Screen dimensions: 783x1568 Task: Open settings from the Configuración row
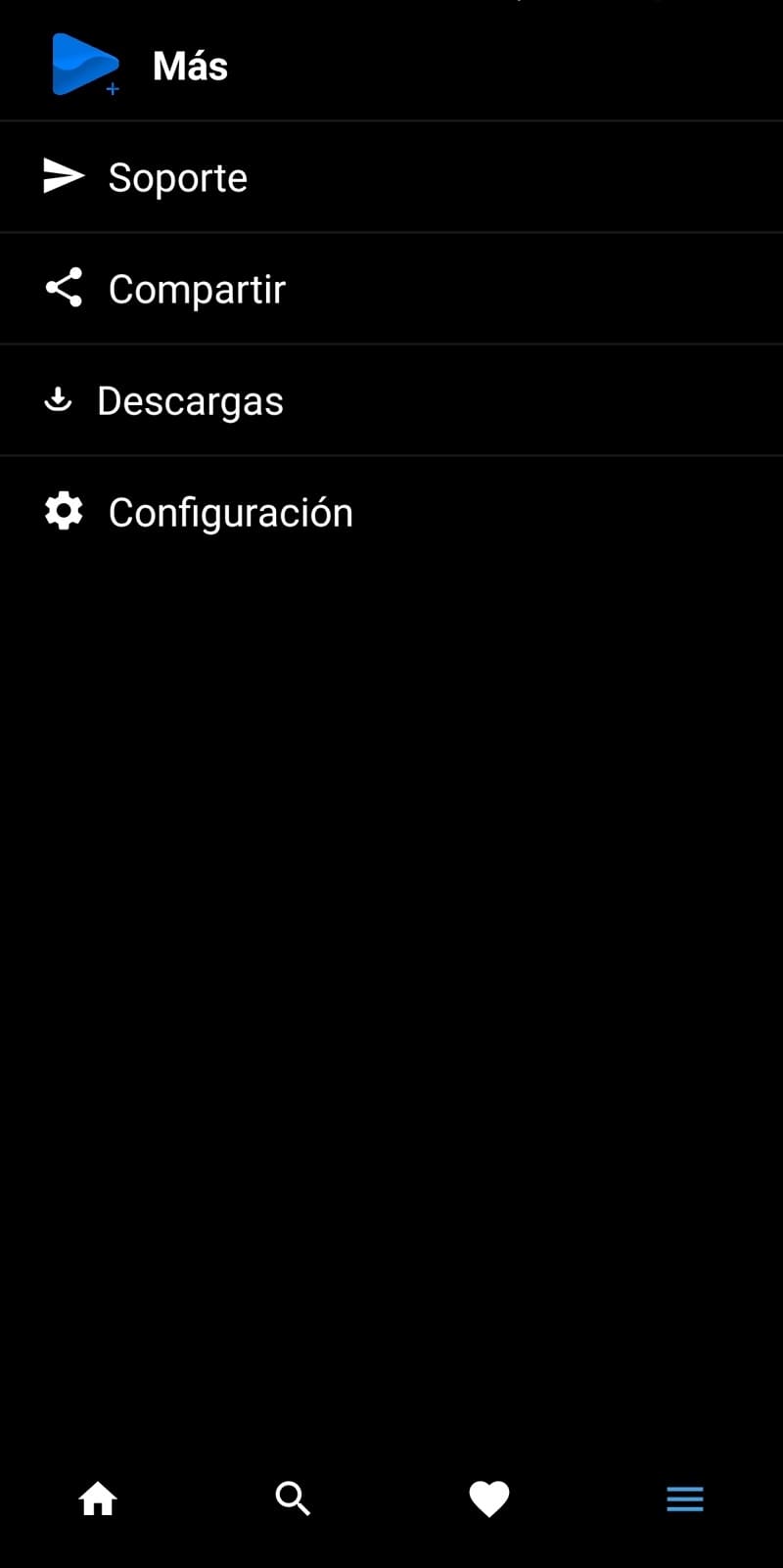[x=231, y=512]
